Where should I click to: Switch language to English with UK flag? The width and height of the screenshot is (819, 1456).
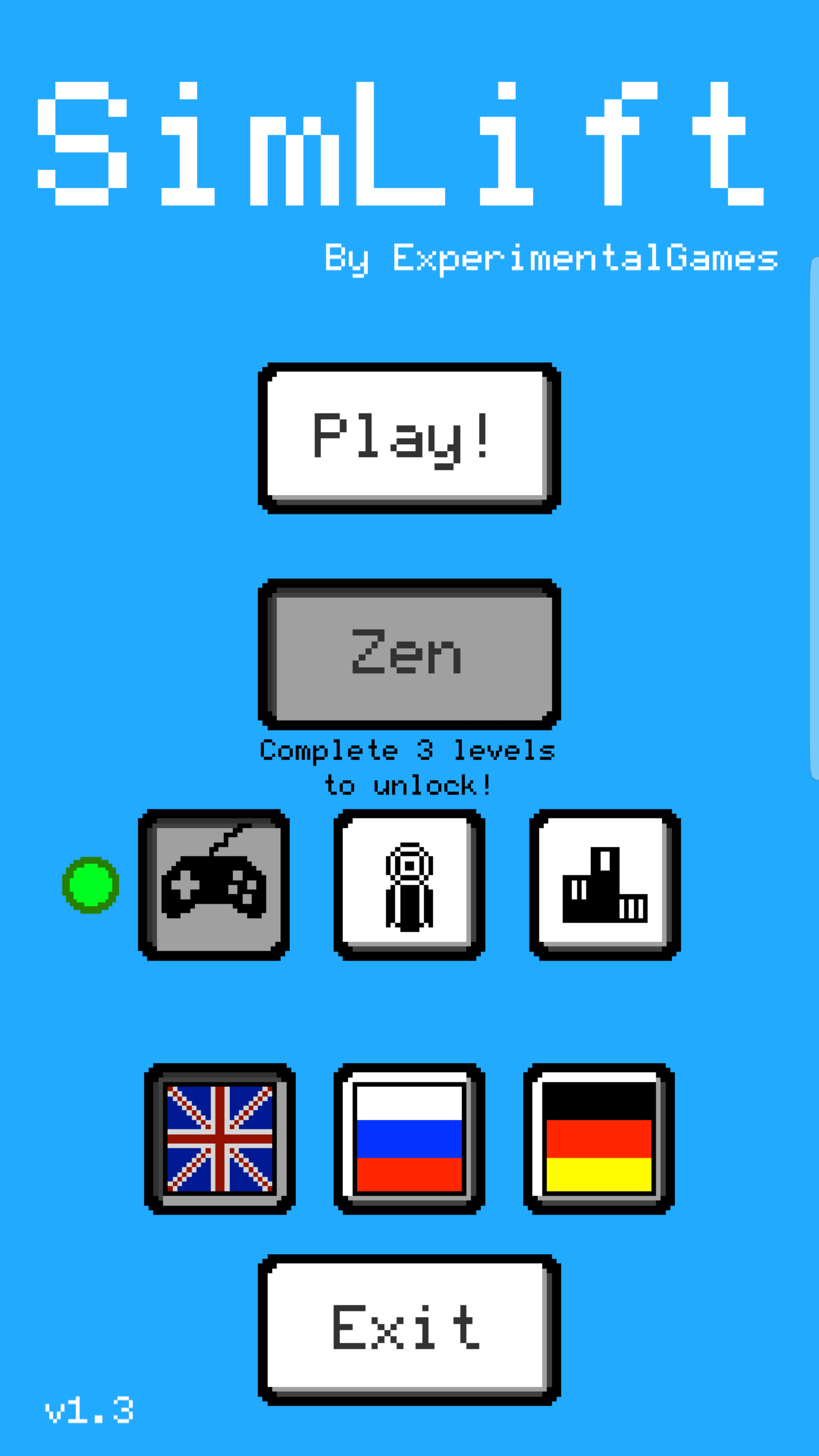pos(220,1139)
